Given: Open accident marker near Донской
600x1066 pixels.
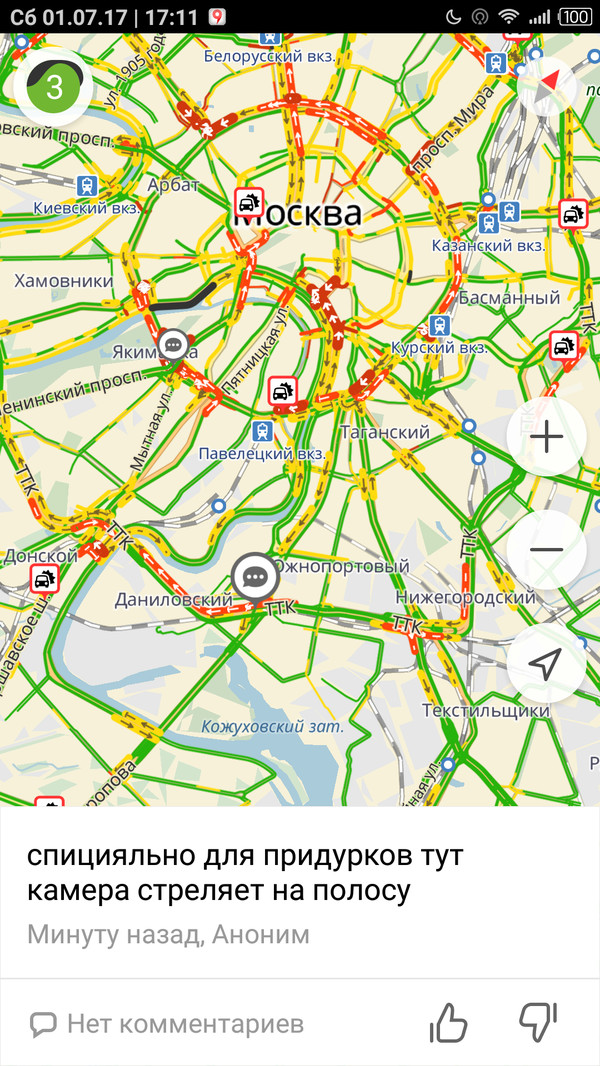Looking at the screenshot, I should [44, 578].
